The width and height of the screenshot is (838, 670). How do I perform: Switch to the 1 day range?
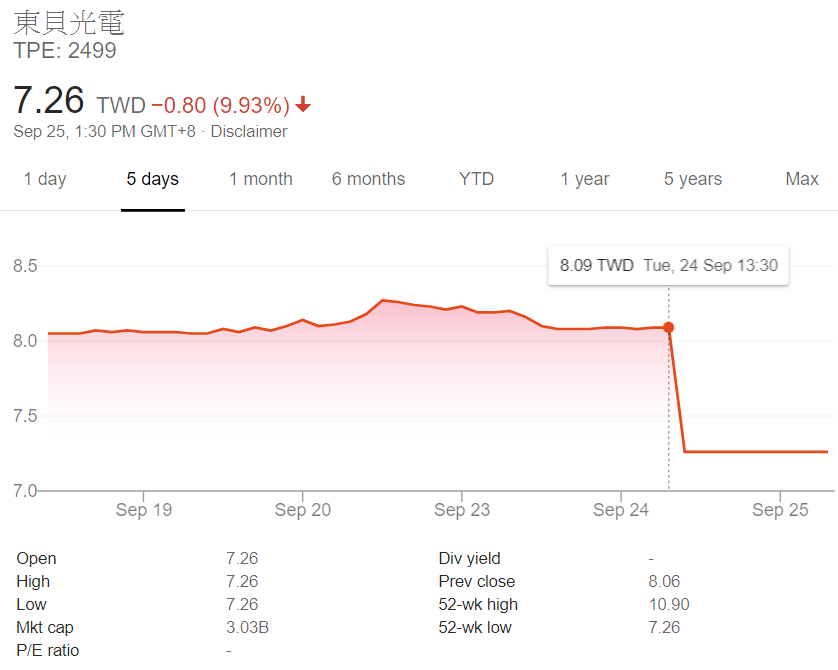coord(45,179)
